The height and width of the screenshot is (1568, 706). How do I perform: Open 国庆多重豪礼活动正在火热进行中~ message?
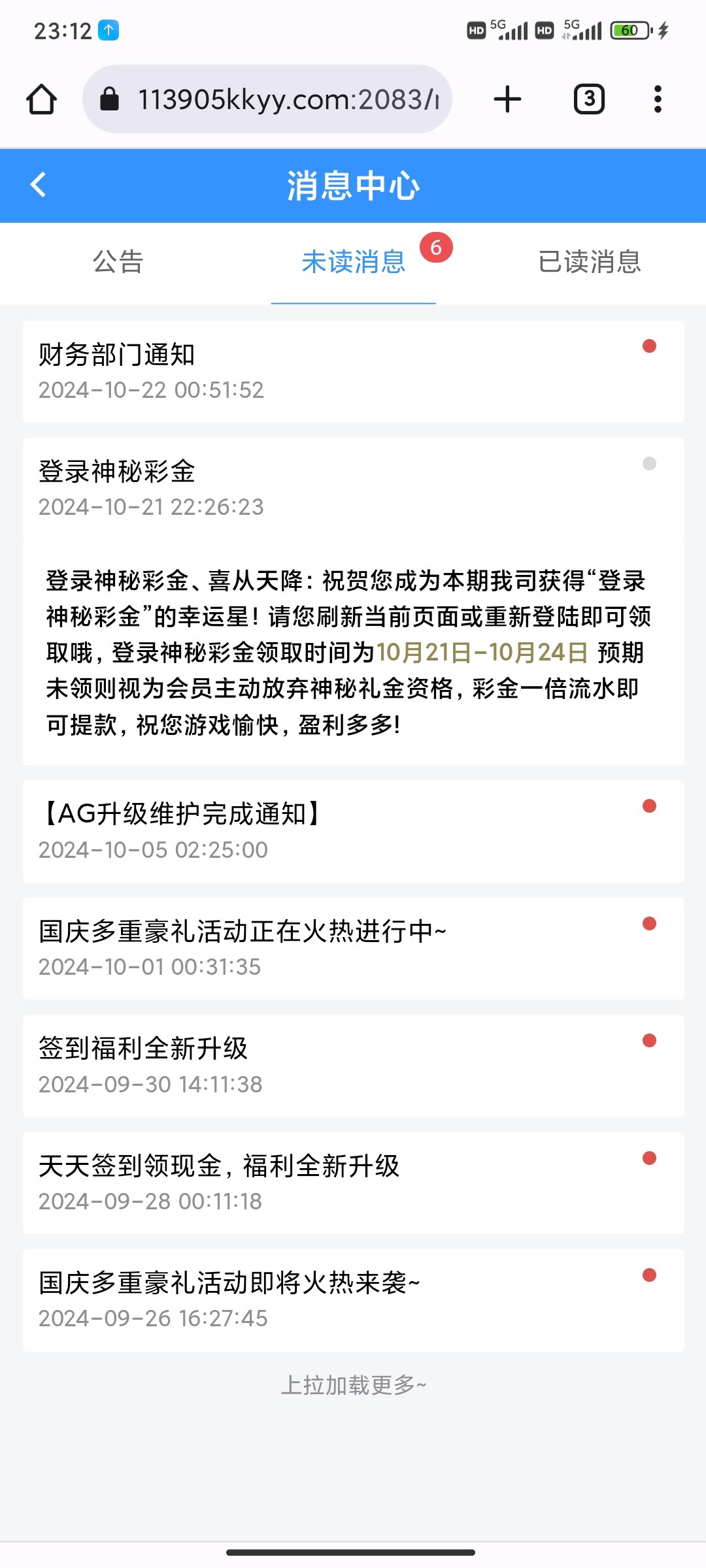click(x=354, y=949)
